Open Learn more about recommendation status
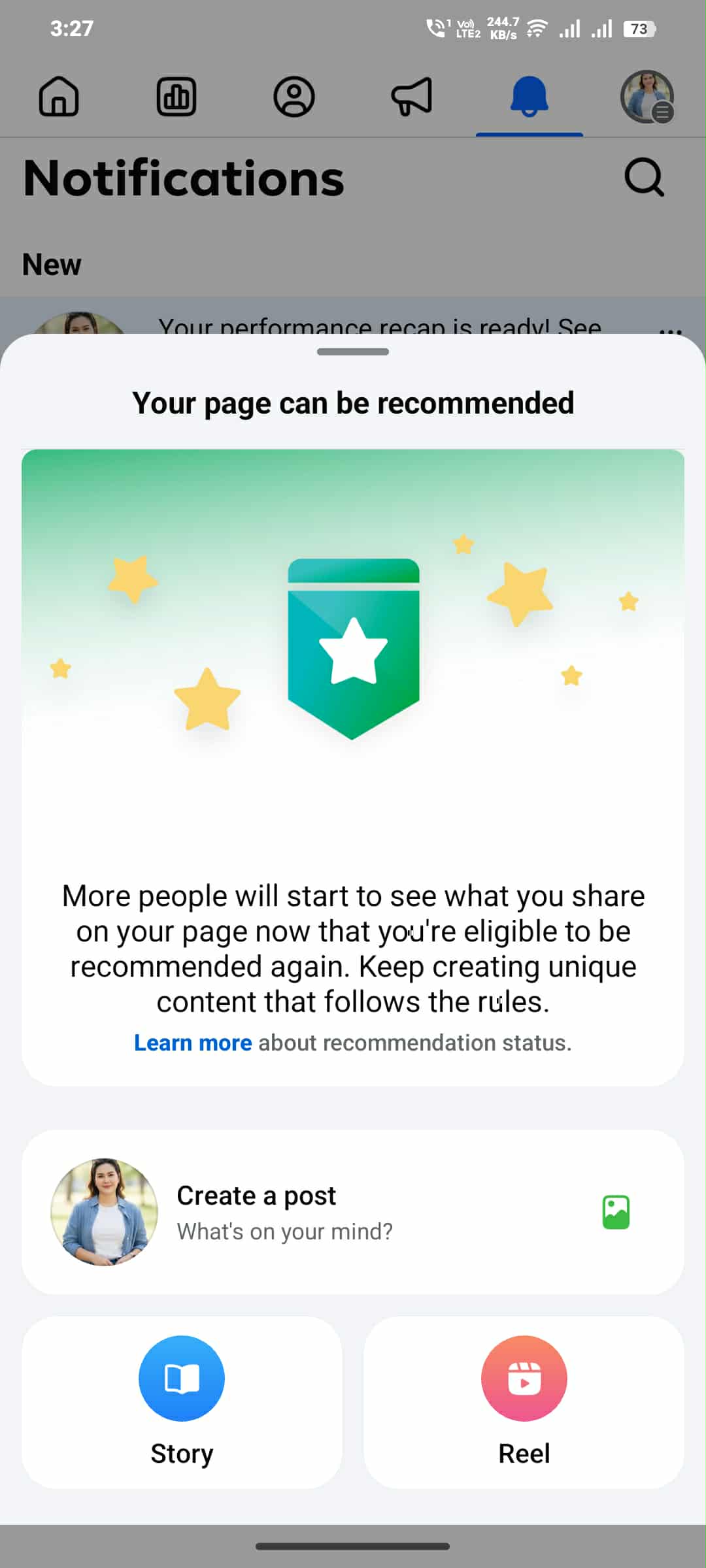Screen dimensions: 706x1568 (193, 1043)
